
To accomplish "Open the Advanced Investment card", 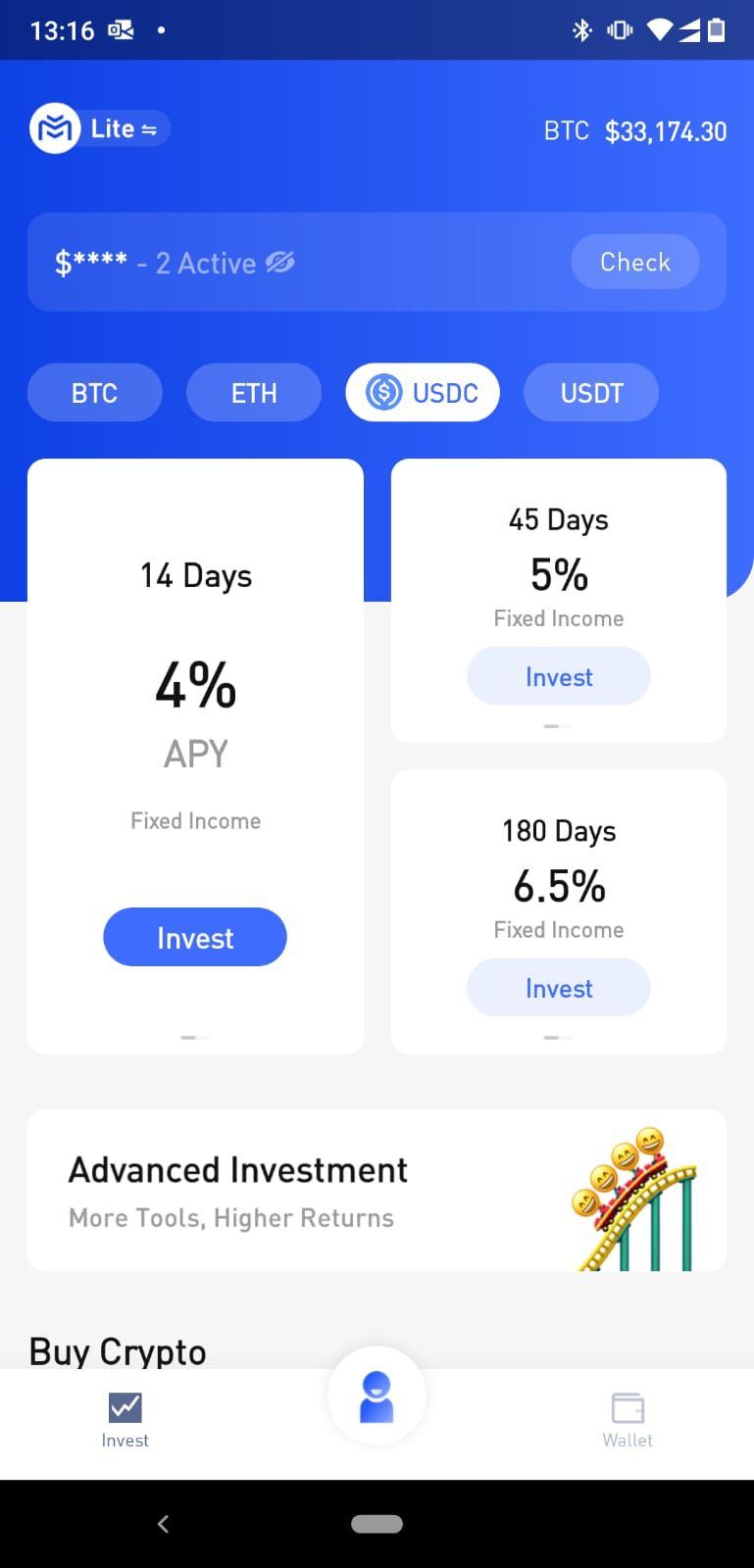I will 377,1191.
